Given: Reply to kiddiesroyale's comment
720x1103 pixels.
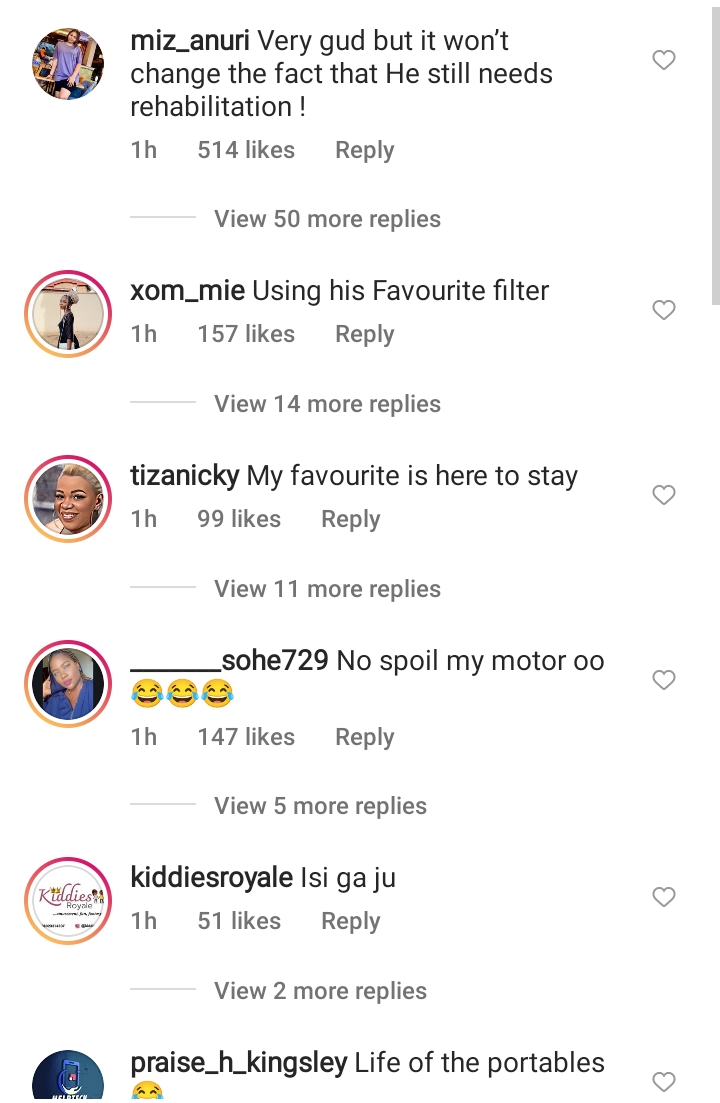Looking at the screenshot, I should click(350, 921).
